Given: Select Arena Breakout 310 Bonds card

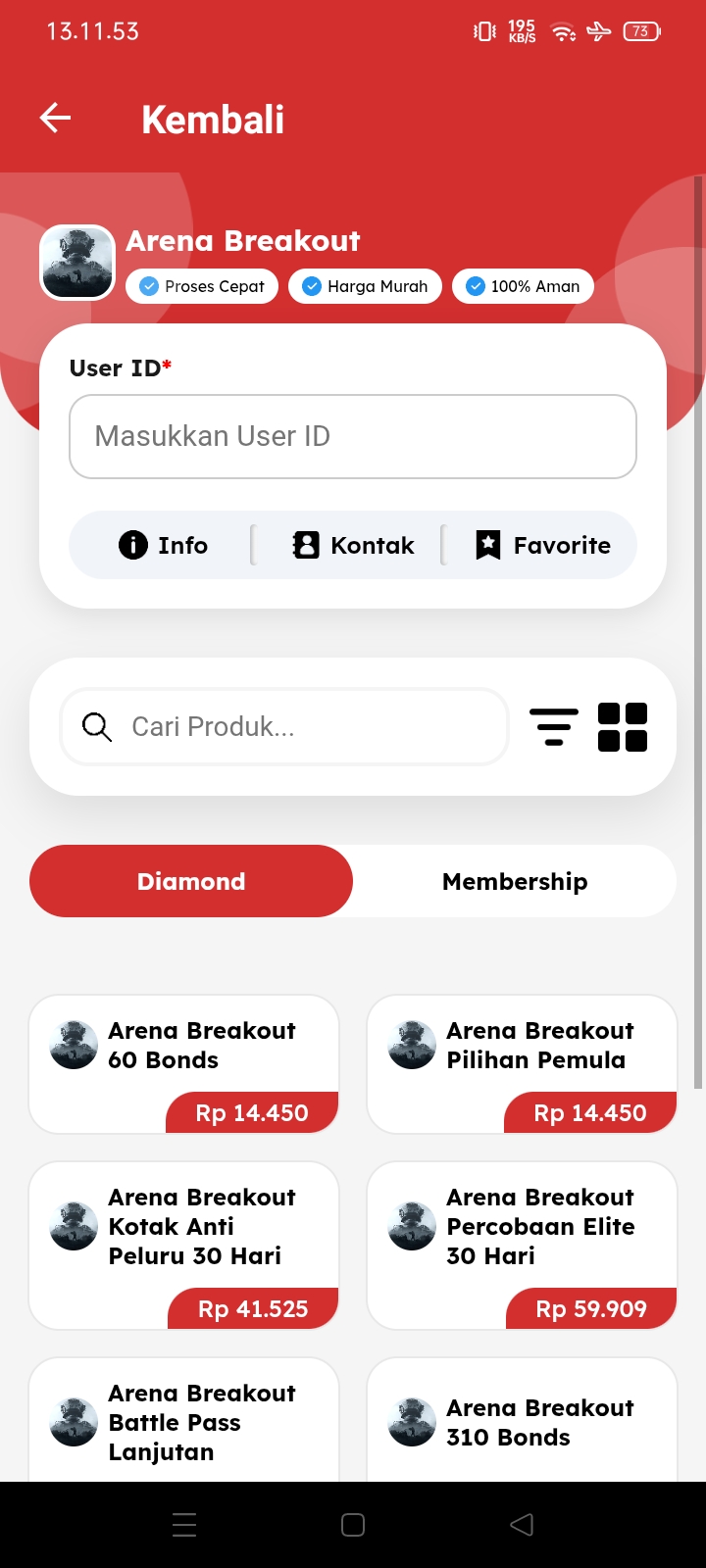Looking at the screenshot, I should [522, 1421].
